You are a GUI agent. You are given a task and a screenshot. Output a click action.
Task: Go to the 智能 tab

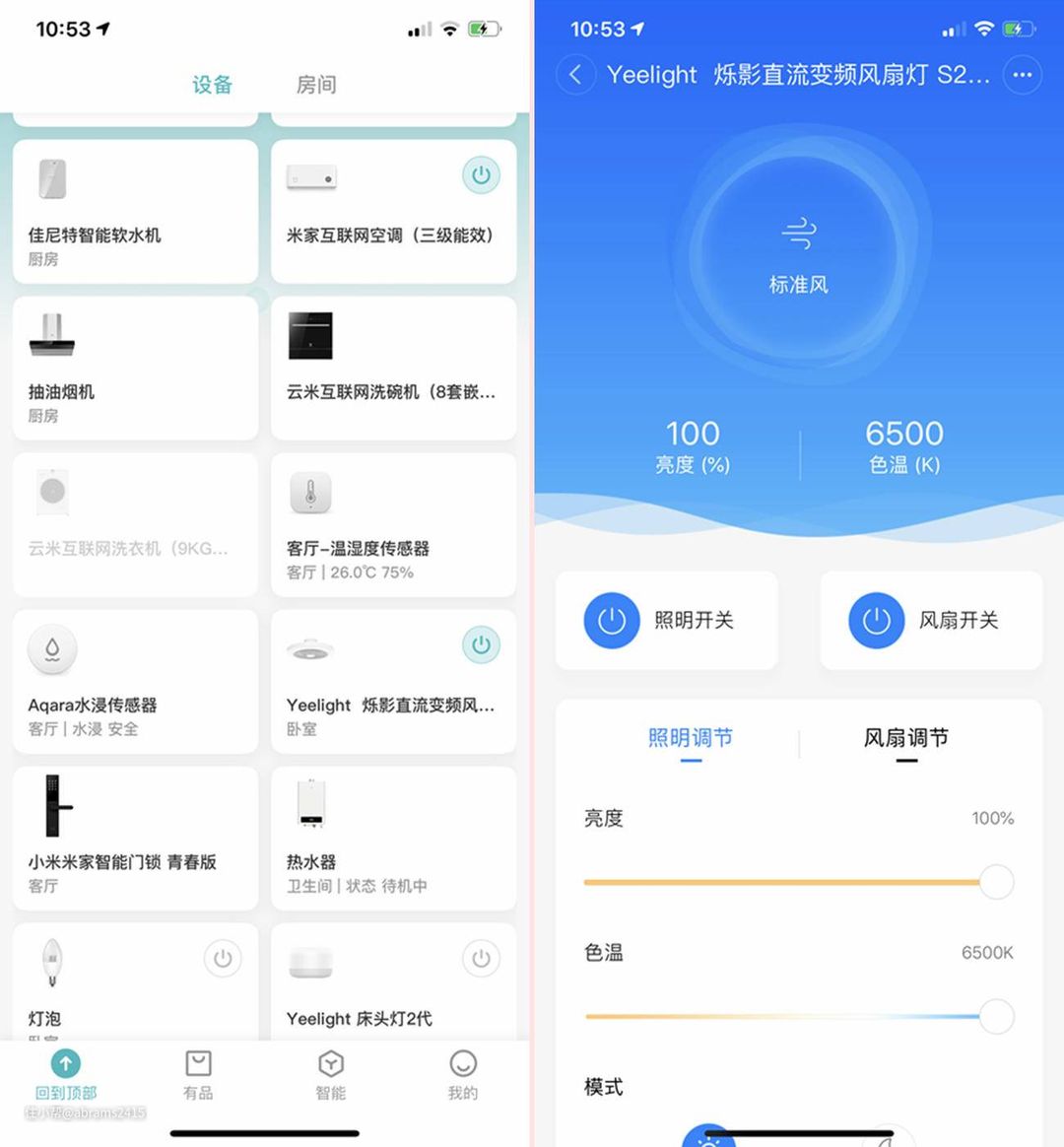330,1073
